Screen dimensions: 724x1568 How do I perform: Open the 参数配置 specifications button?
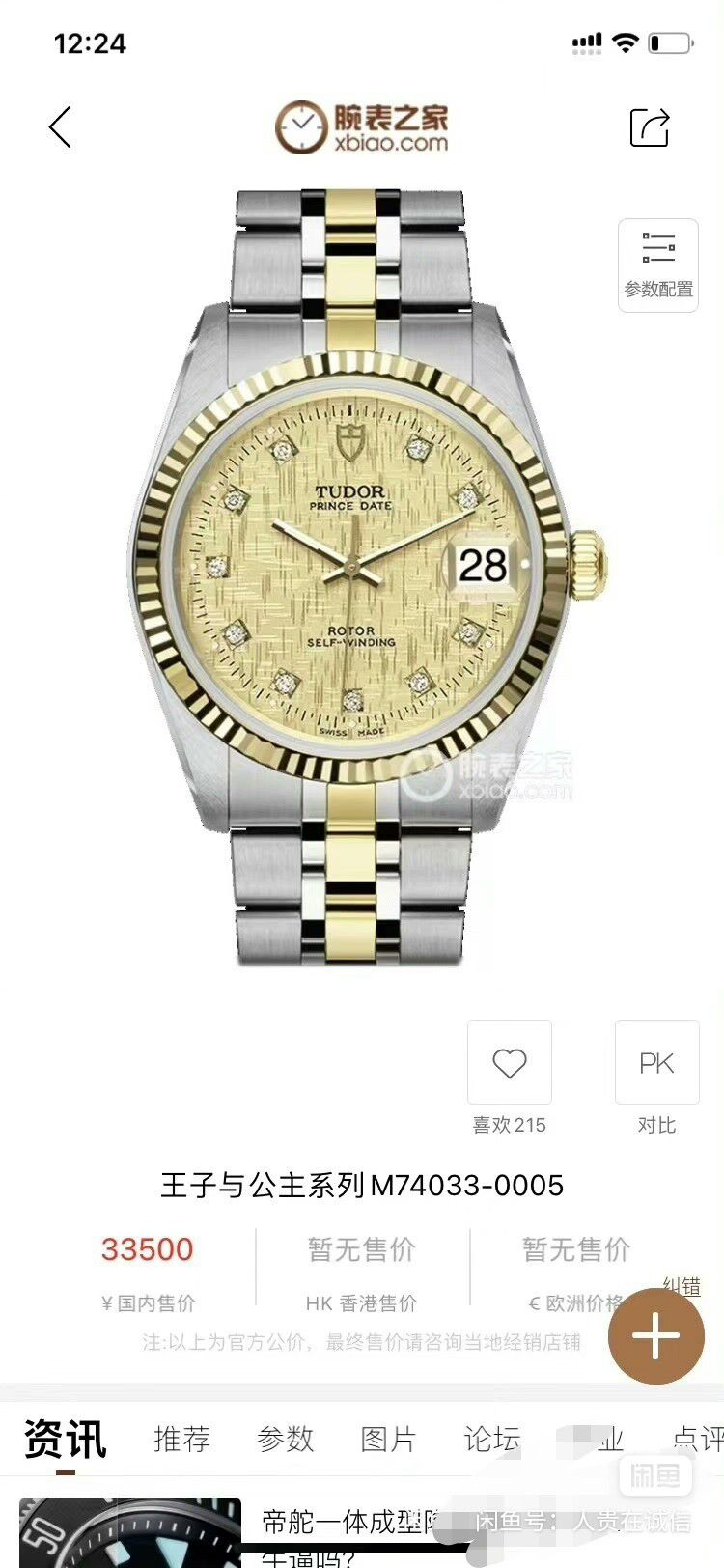point(658,265)
